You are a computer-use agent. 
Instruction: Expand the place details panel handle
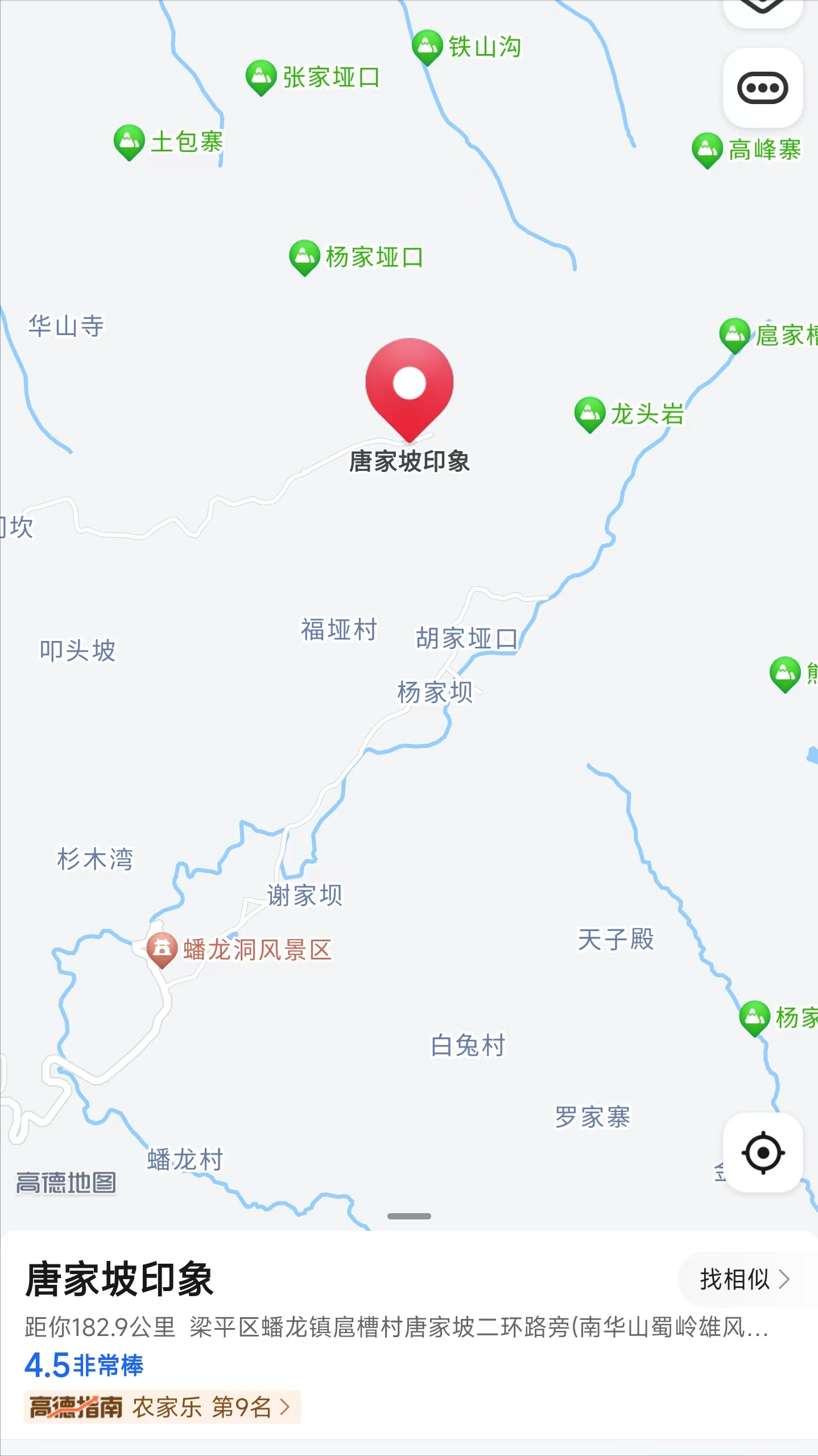409,1216
